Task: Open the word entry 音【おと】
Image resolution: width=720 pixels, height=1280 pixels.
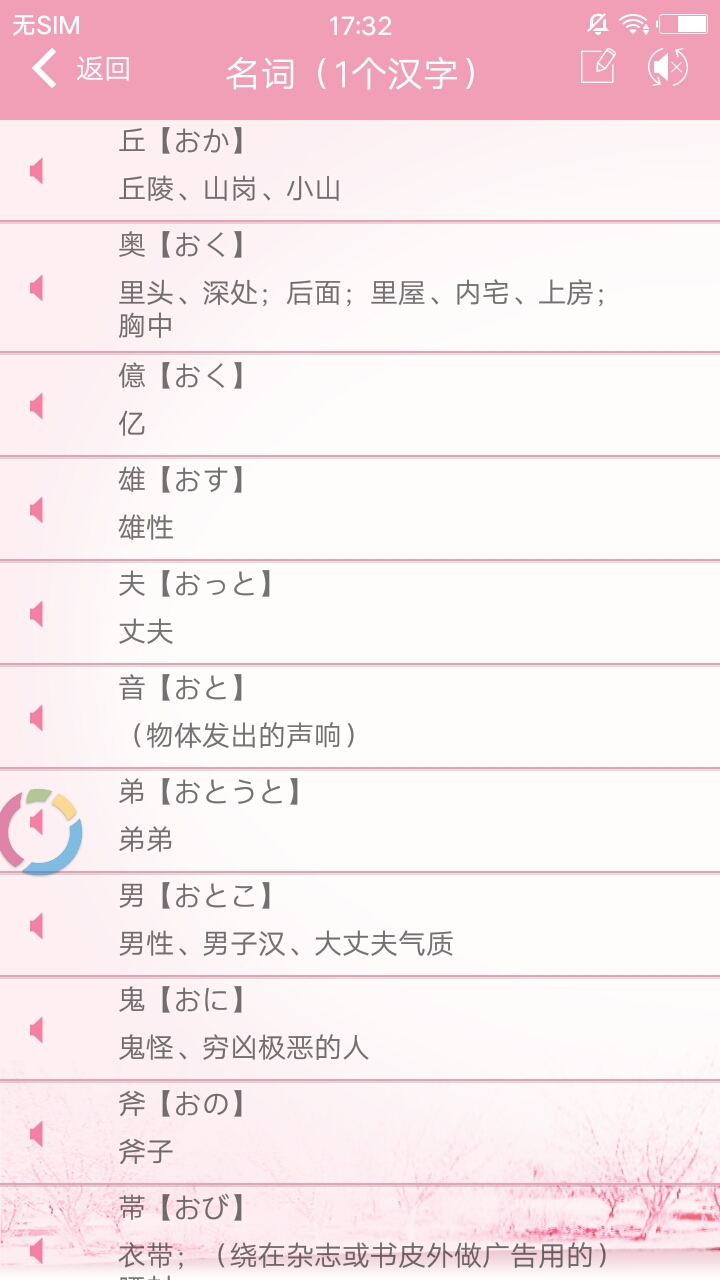Action: 360,717
